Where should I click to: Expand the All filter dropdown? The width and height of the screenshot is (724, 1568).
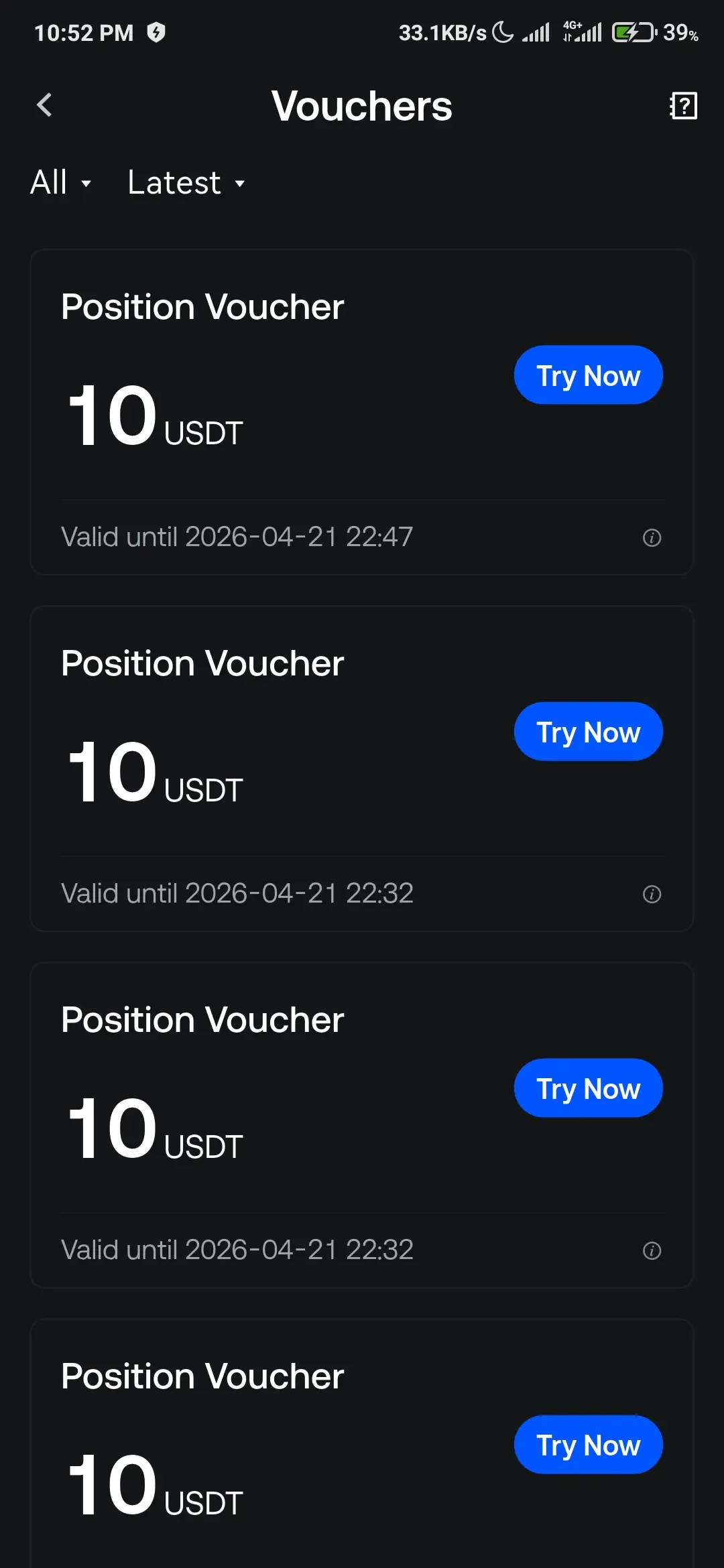pos(61,182)
